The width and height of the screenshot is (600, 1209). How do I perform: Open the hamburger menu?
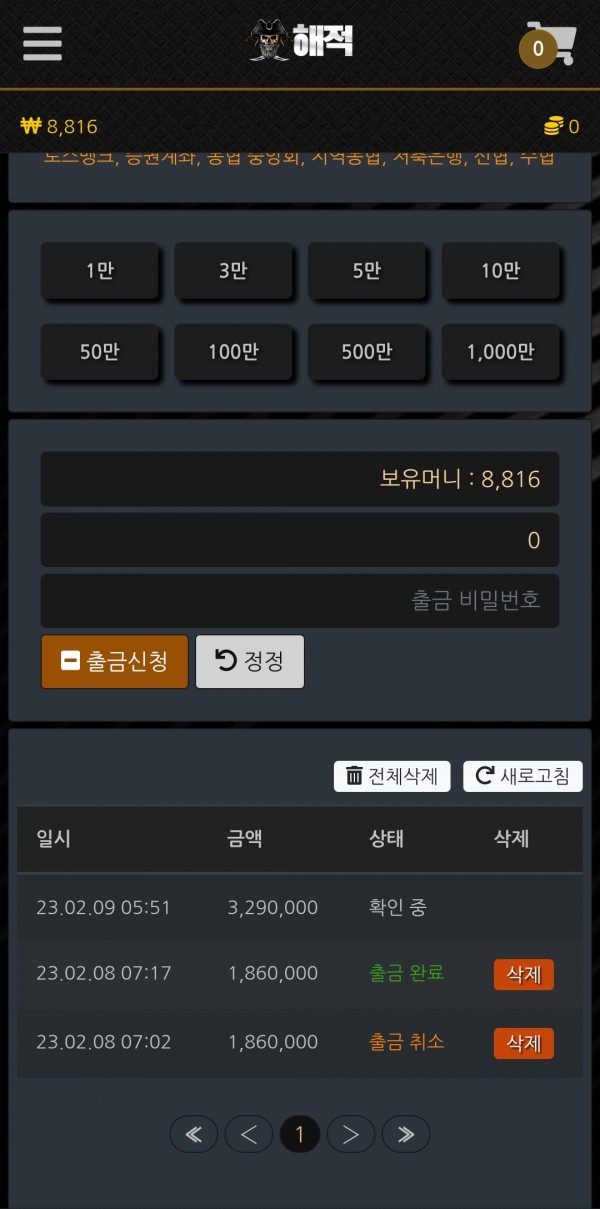click(x=42, y=43)
